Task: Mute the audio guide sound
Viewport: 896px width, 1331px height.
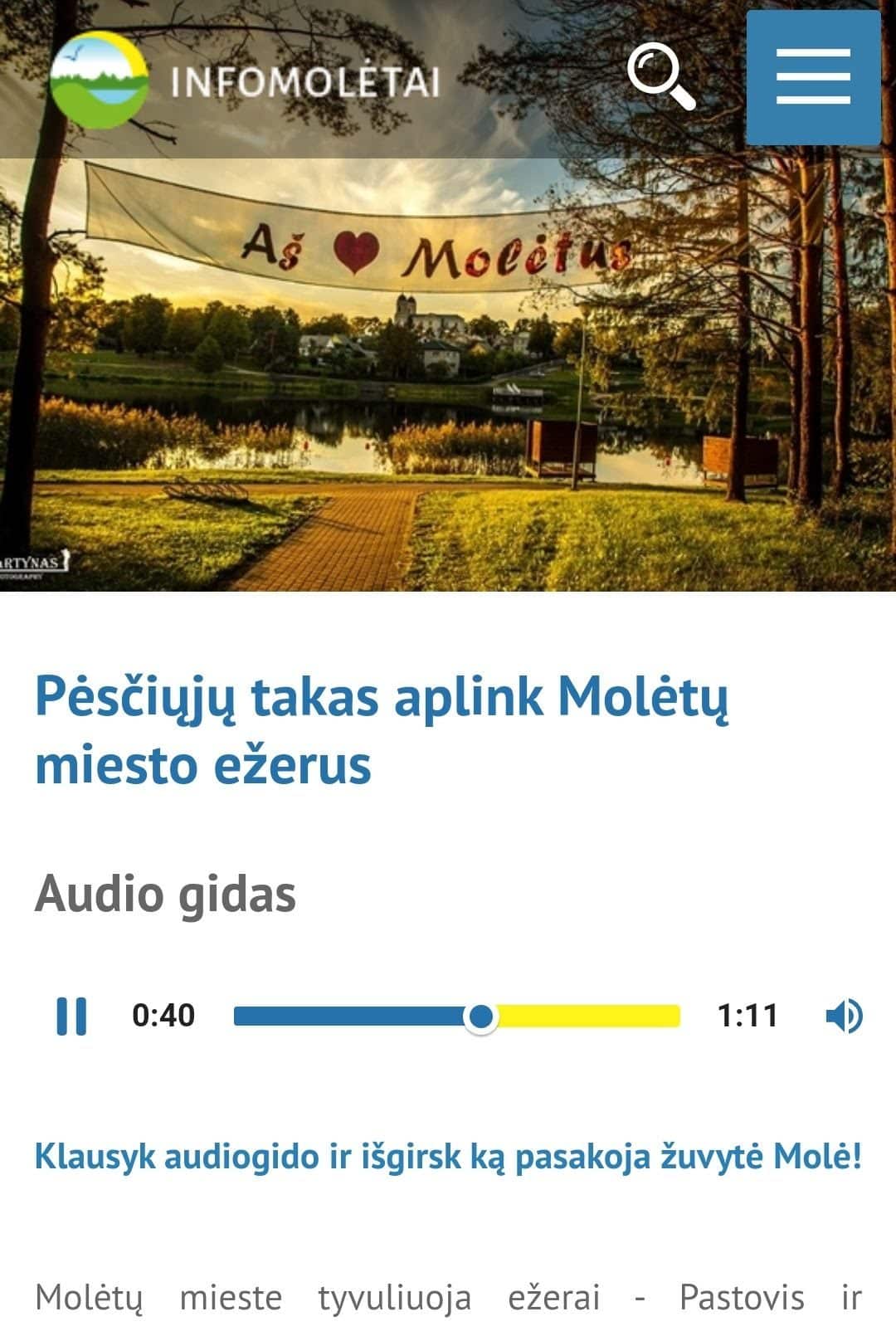Action: pyautogui.click(x=844, y=1016)
